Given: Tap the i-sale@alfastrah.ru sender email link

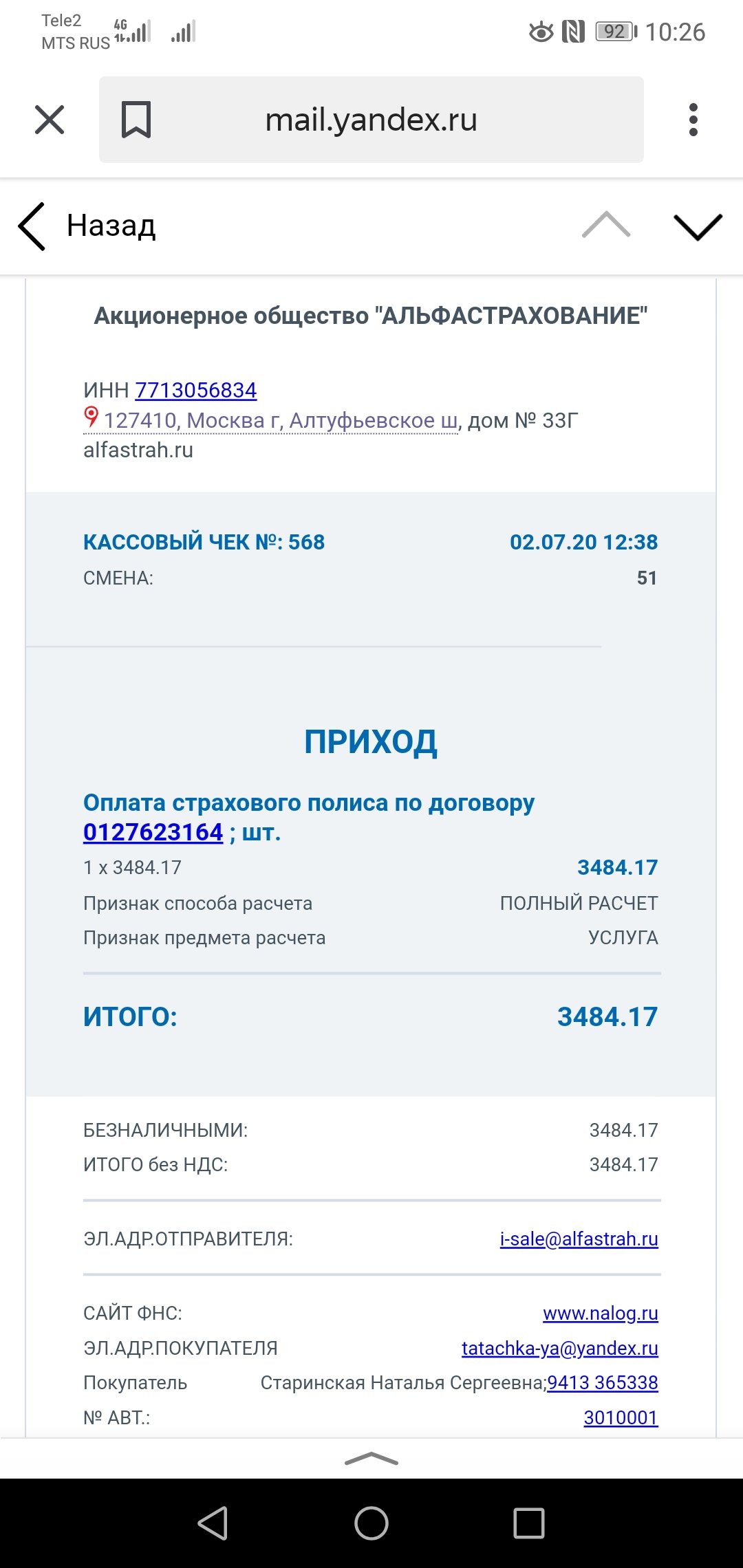Looking at the screenshot, I should (x=579, y=1239).
